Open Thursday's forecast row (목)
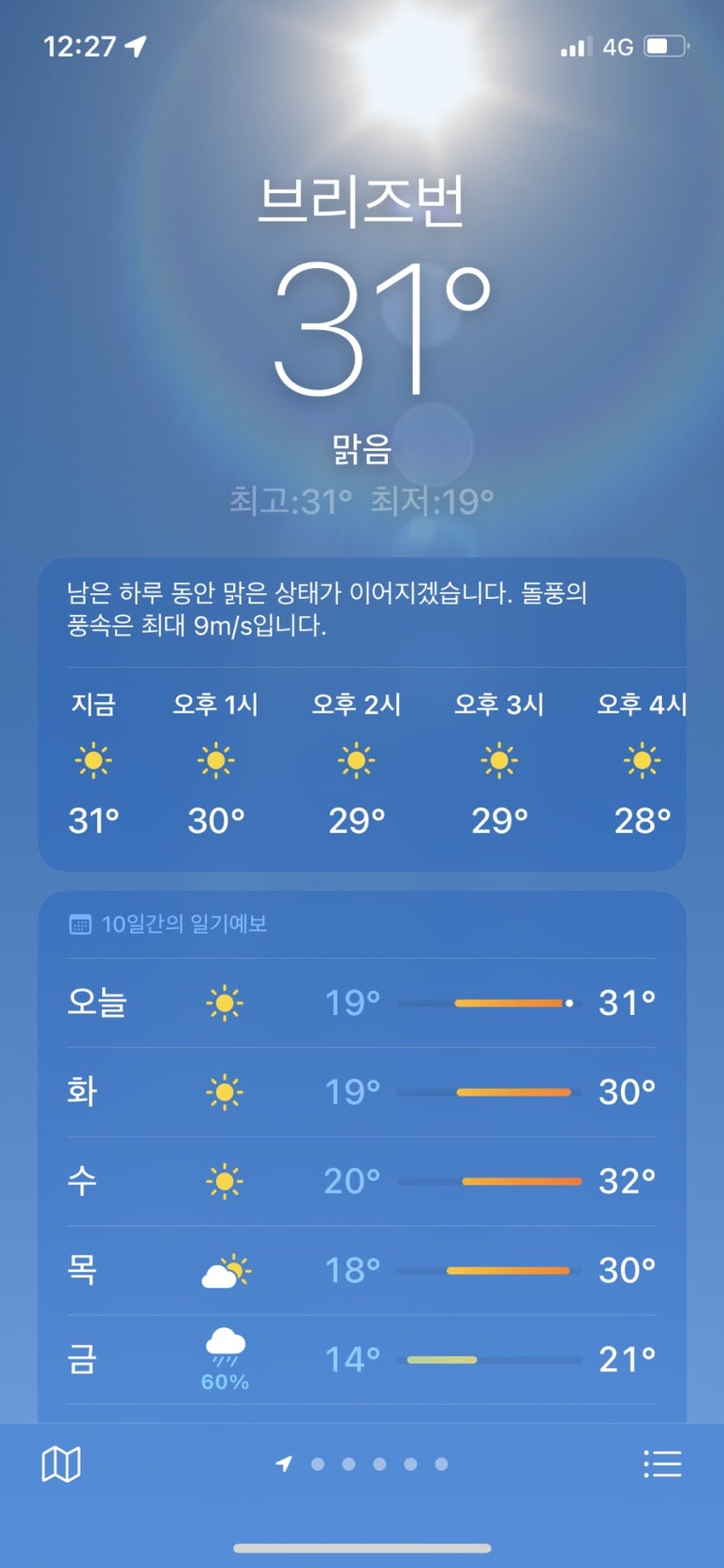 coord(362,1270)
